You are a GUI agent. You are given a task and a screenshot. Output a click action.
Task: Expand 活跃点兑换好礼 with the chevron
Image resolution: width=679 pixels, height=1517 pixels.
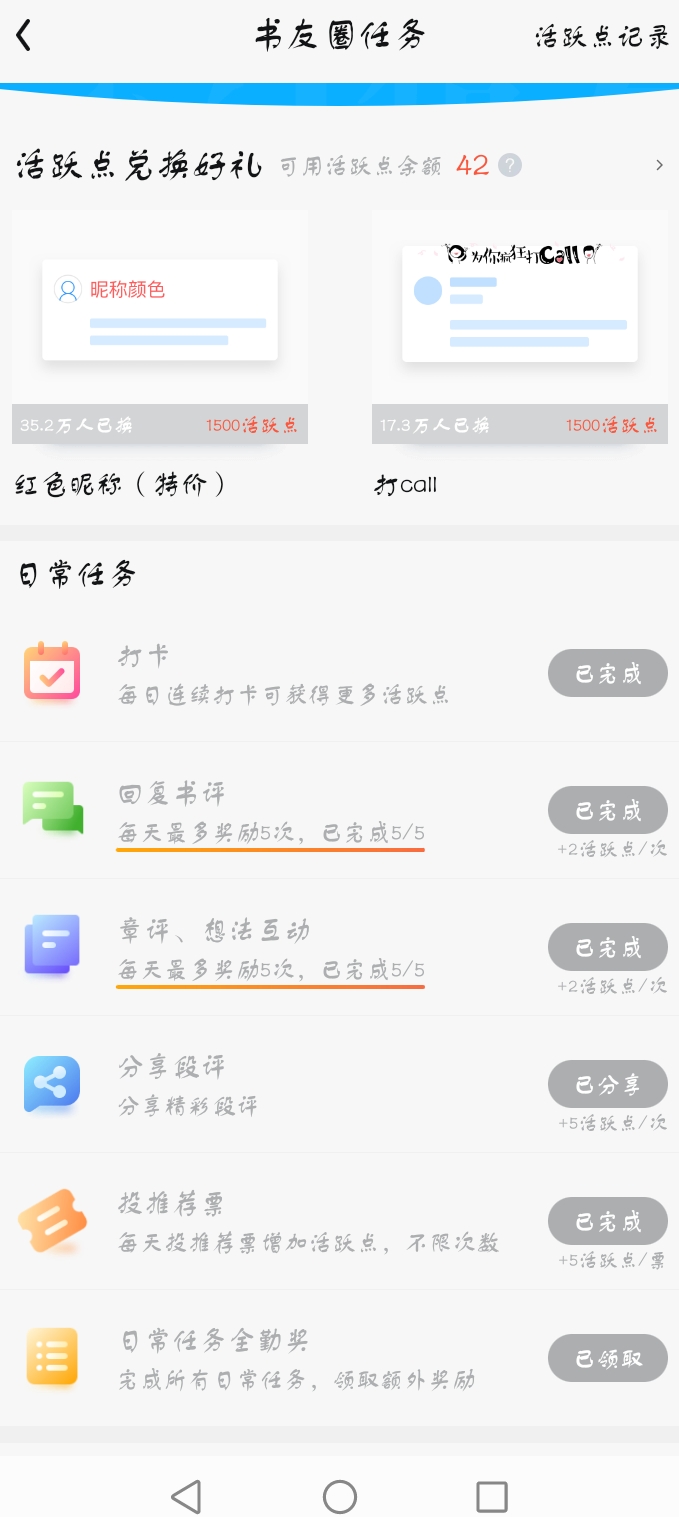coord(659,165)
